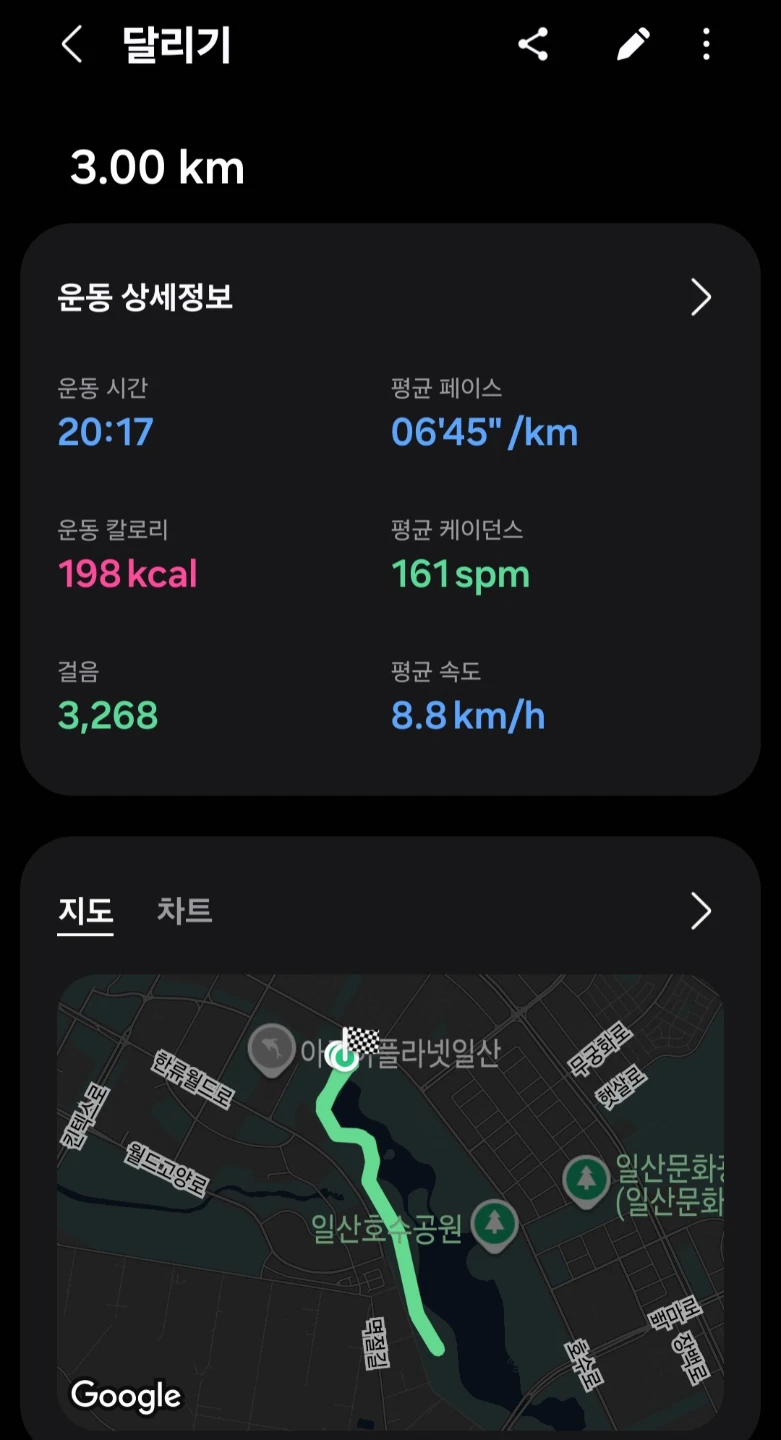The height and width of the screenshot is (1440, 781).
Task: Share this running workout
Action: point(533,45)
